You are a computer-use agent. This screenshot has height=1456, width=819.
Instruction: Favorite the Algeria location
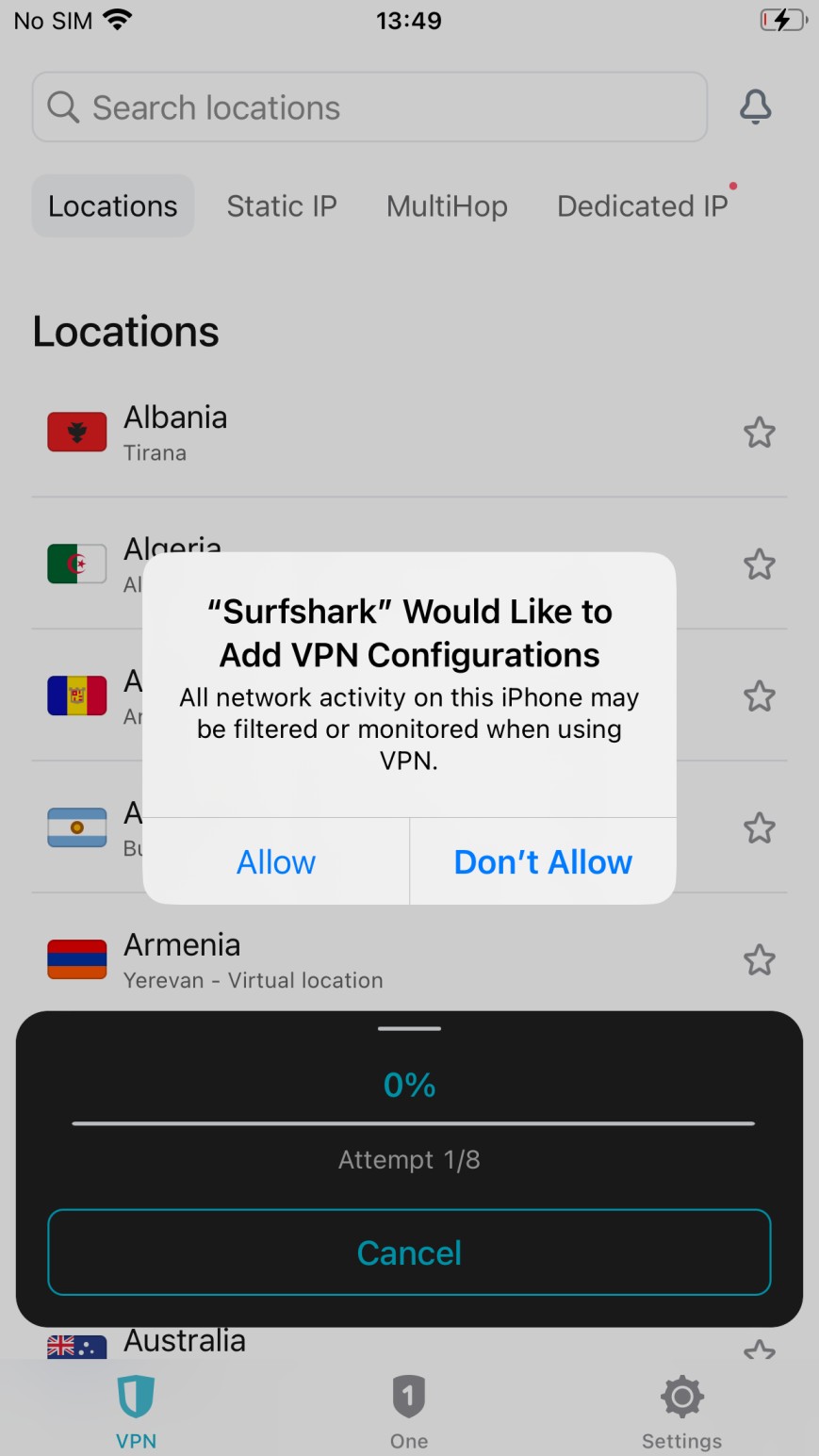pyautogui.click(x=759, y=564)
